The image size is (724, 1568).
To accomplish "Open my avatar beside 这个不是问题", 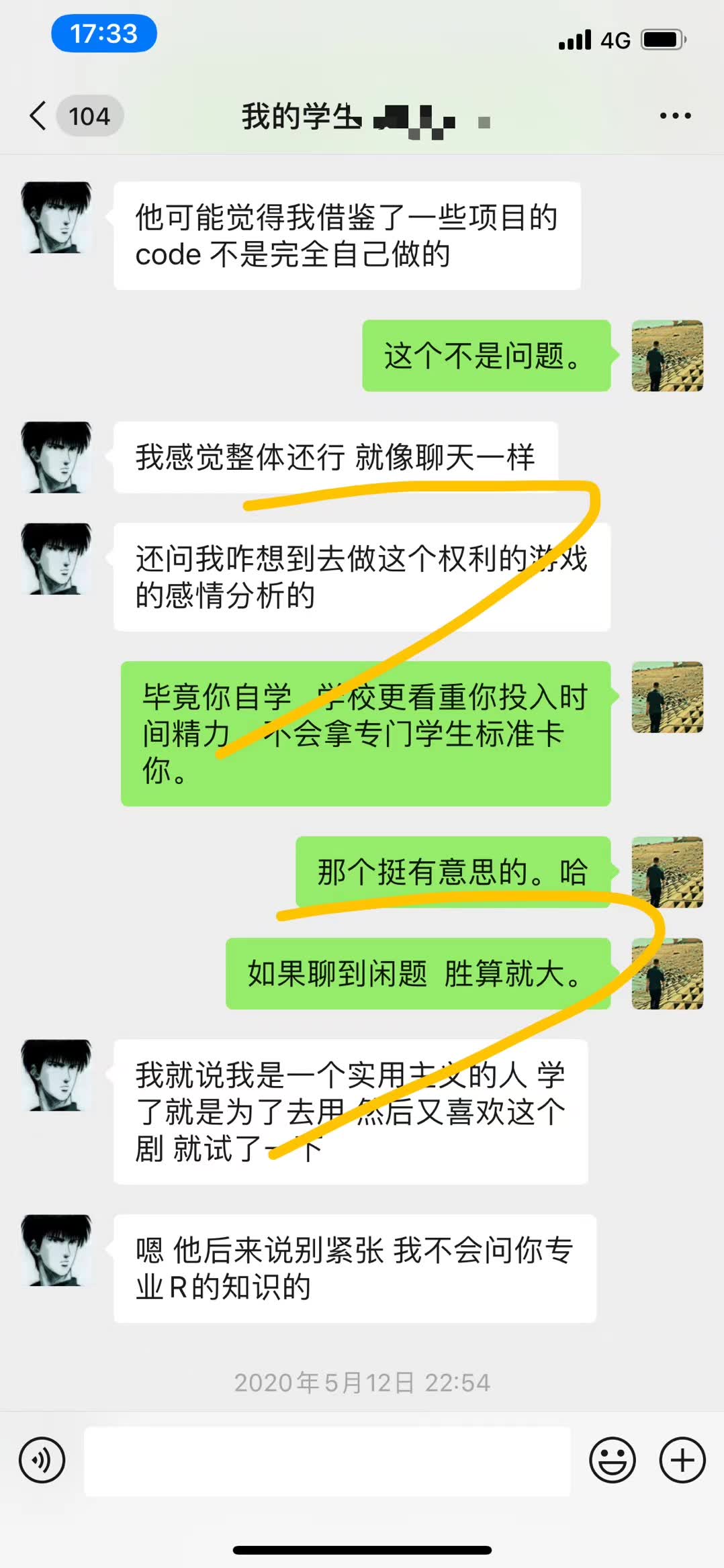I will tap(667, 356).
